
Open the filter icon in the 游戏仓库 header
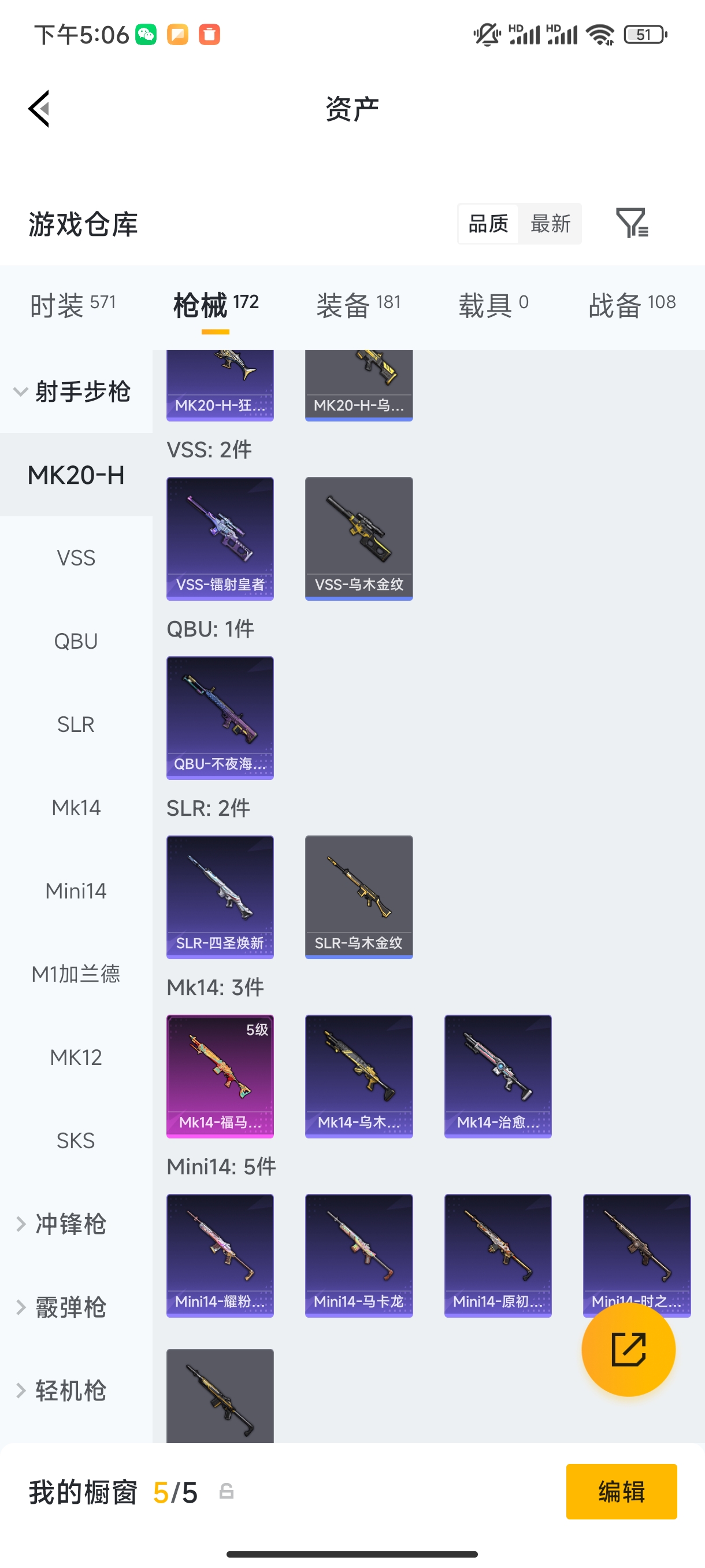coord(632,223)
